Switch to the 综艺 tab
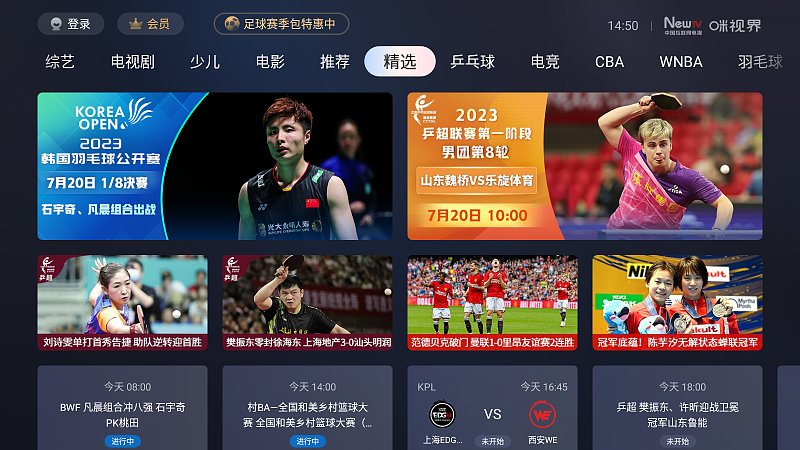 (60, 62)
